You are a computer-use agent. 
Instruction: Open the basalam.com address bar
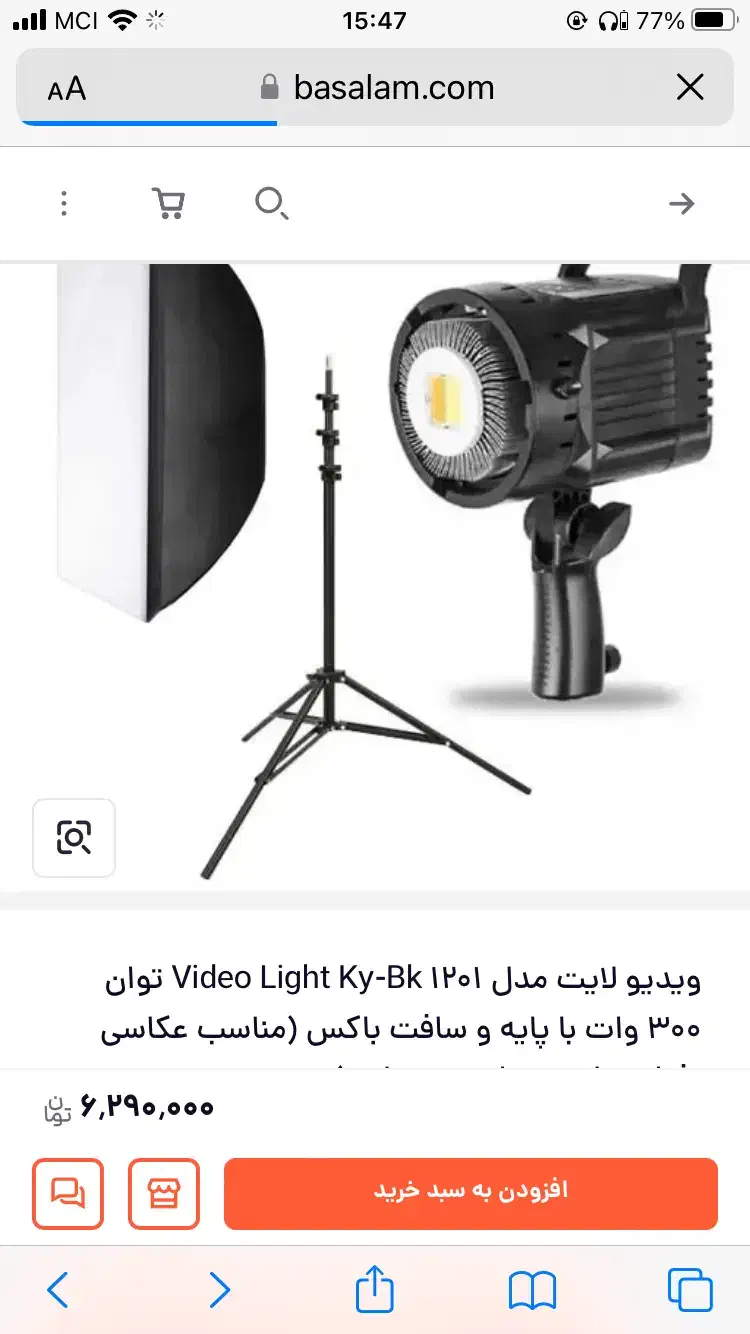tap(394, 88)
